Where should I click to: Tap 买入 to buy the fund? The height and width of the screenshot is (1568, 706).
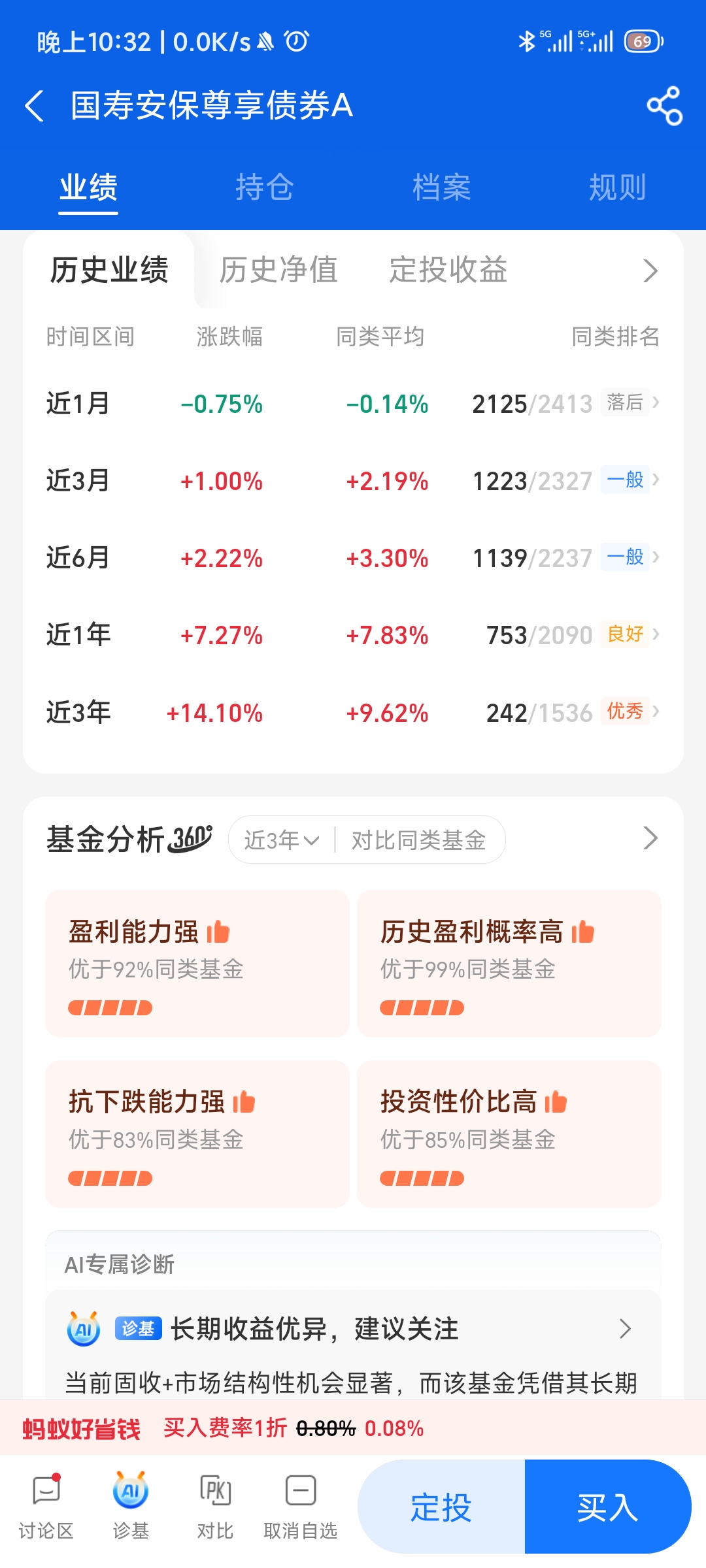pos(607,1507)
